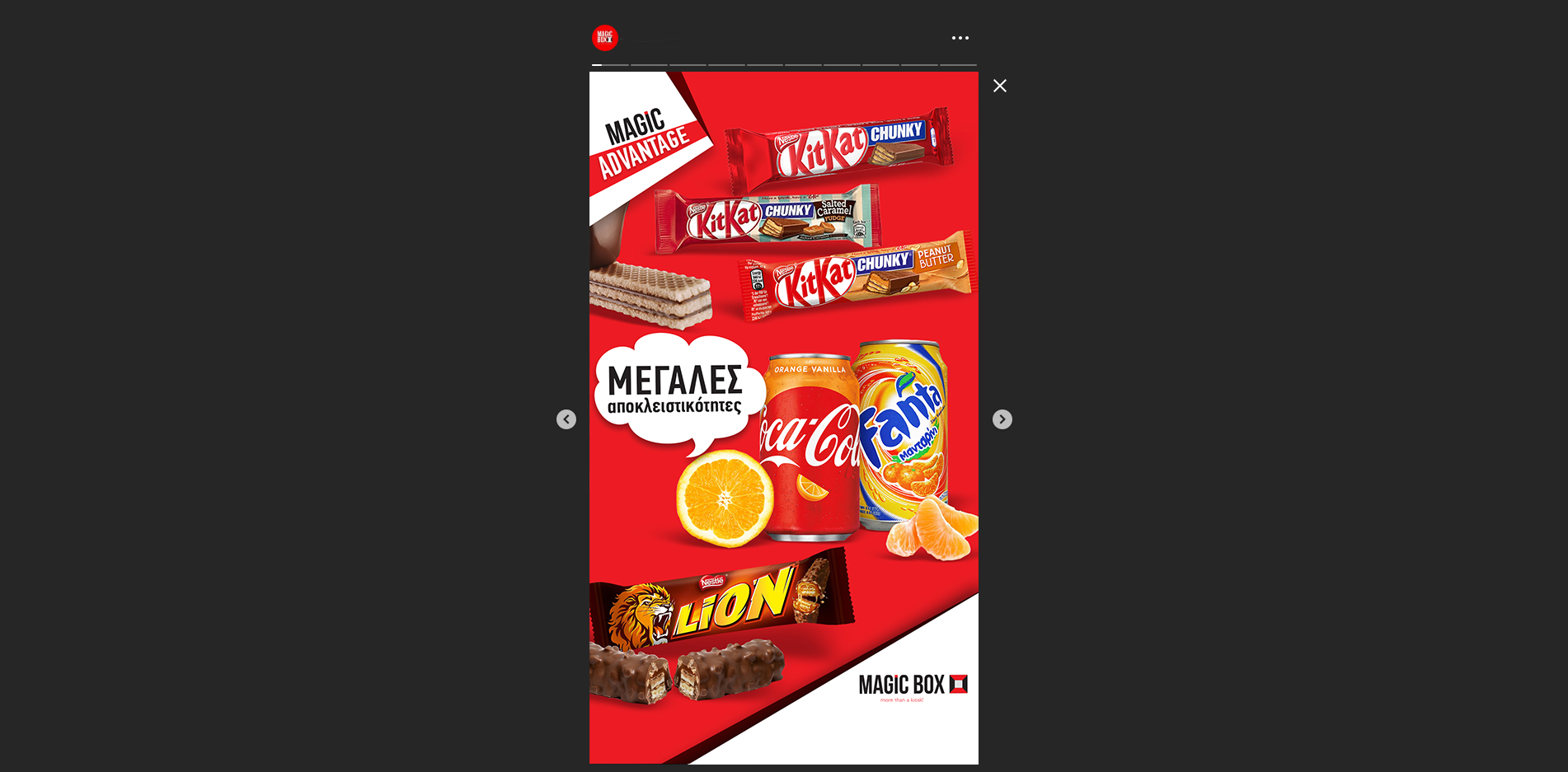Close the story viewer
The image size is (1568, 772).
tap(999, 86)
